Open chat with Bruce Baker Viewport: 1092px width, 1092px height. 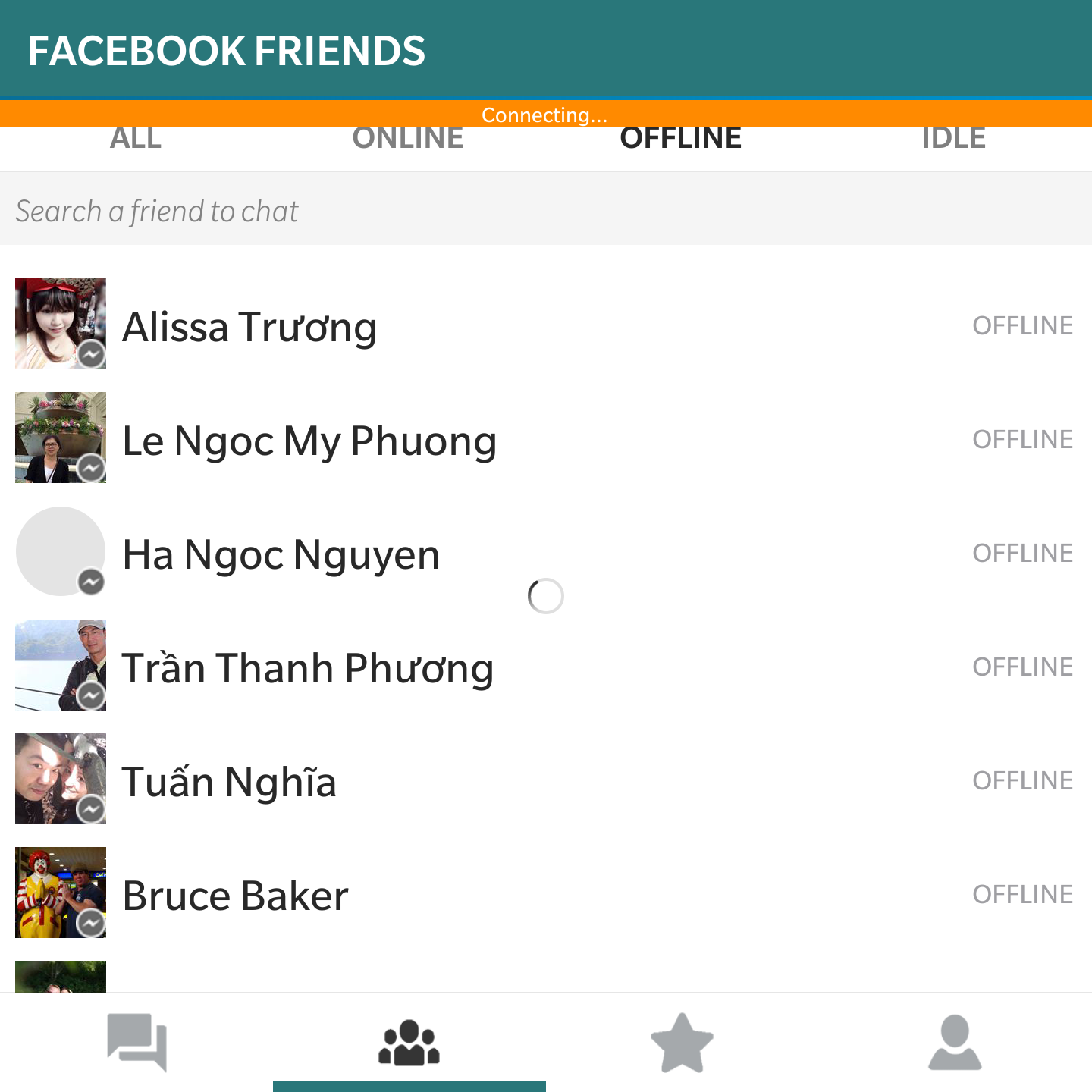(235, 896)
